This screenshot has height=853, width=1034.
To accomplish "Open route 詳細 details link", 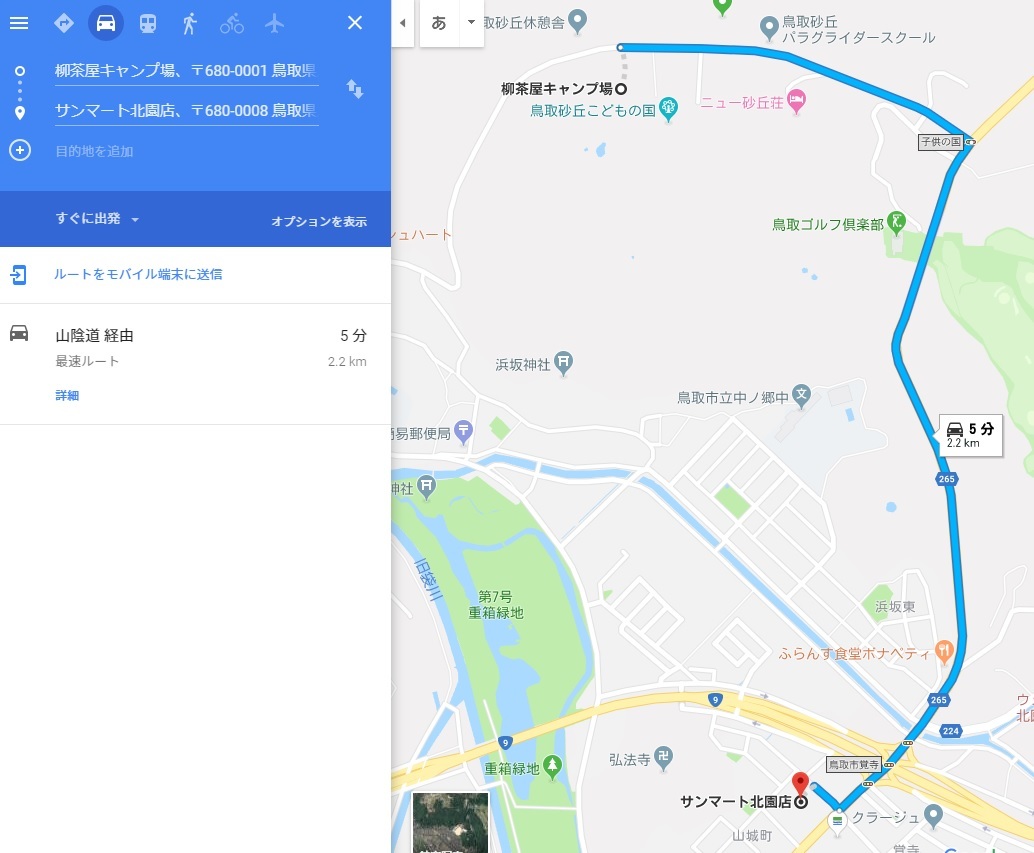I will [67, 396].
